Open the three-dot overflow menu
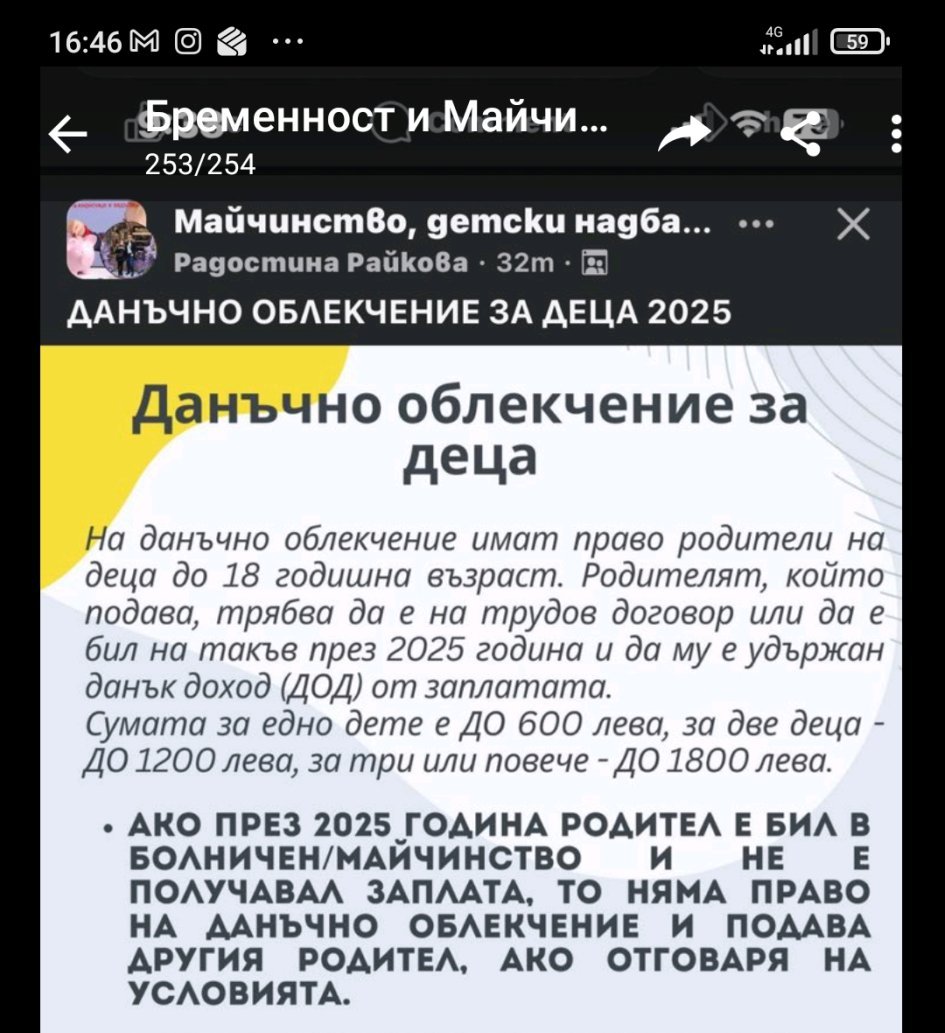945x1033 pixels. (x=896, y=134)
